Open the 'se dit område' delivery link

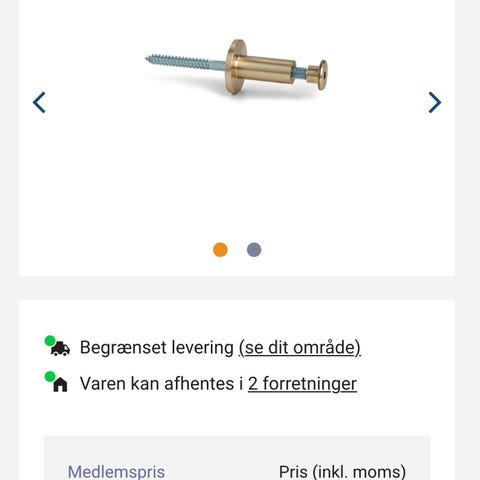(x=300, y=348)
